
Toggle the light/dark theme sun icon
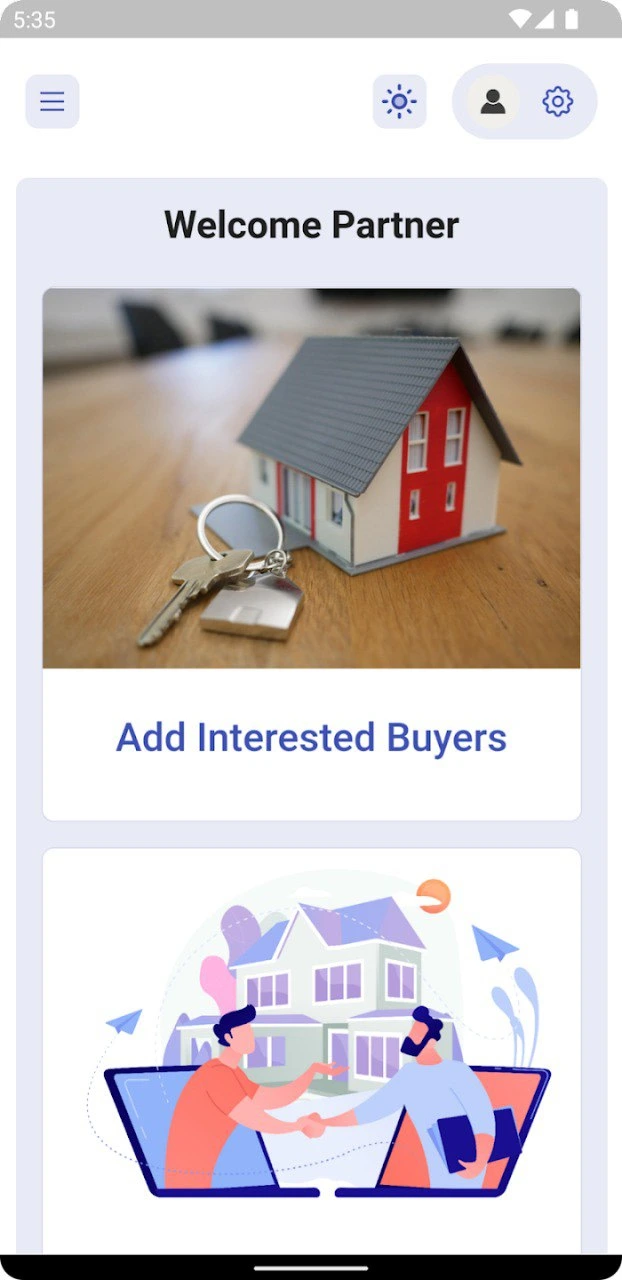tap(399, 102)
